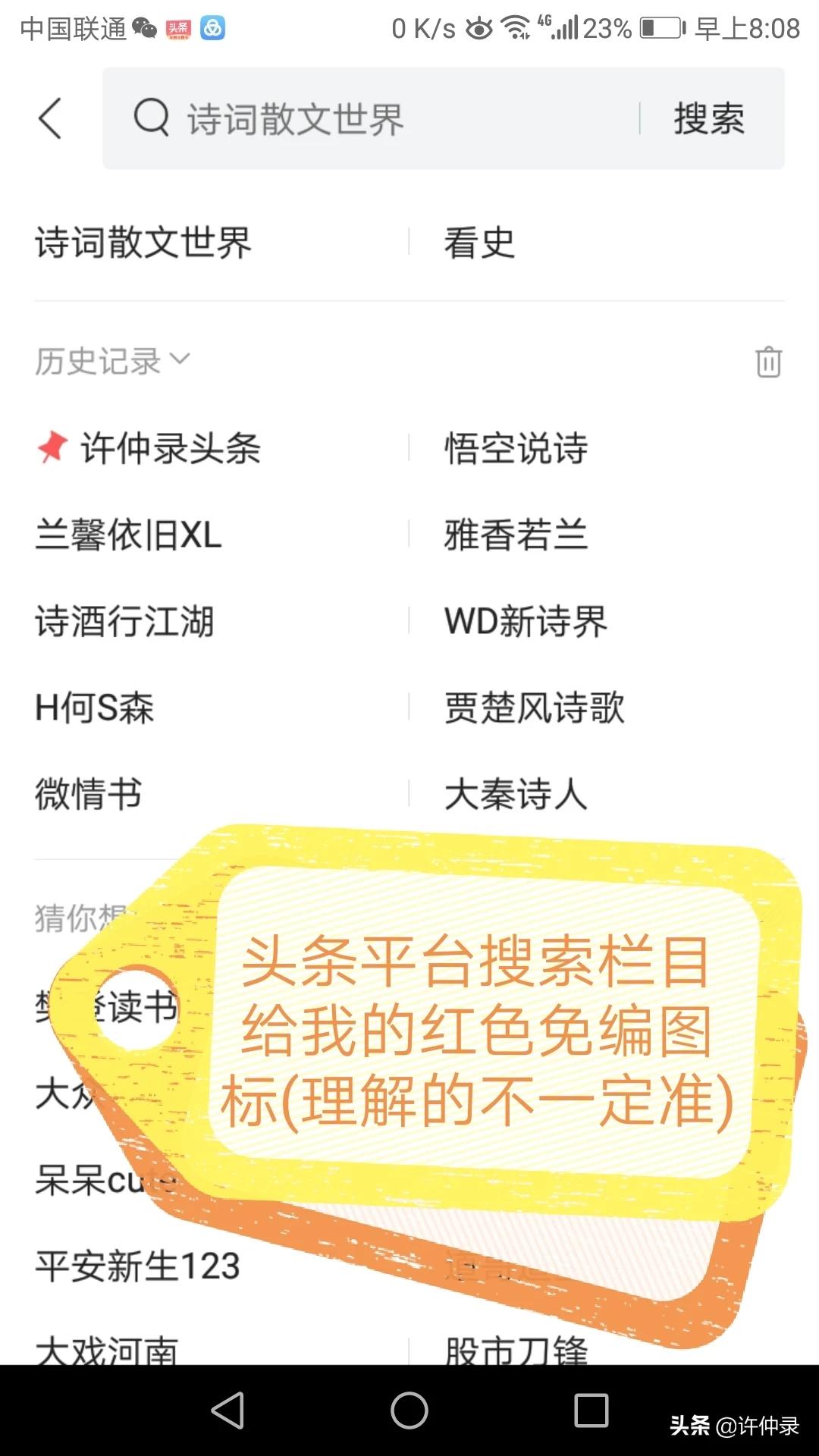Open pinned history item 许仲录头条
819x1456 pixels.
(170, 448)
